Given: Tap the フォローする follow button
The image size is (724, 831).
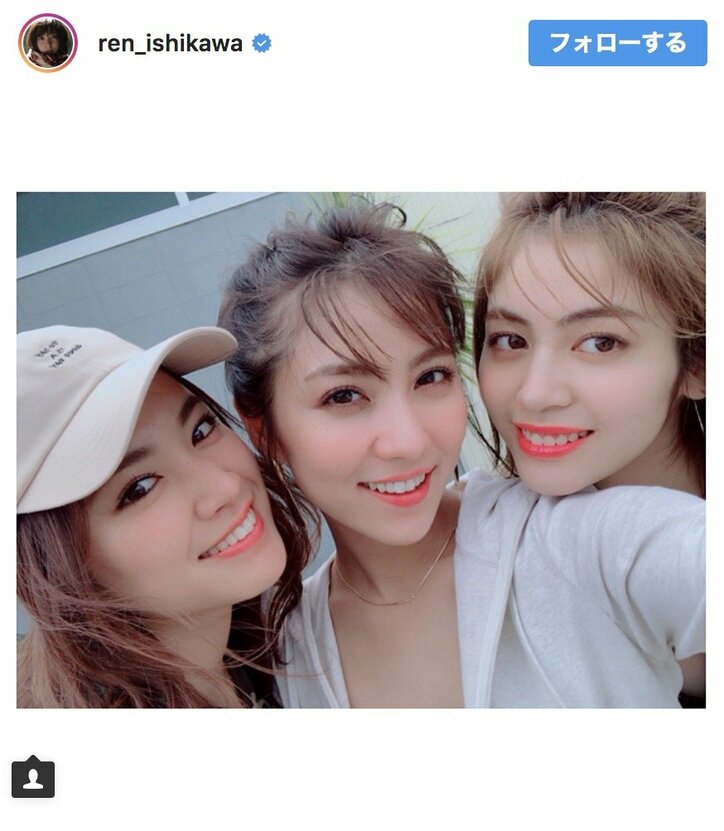Looking at the screenshot, I should 617,43.
